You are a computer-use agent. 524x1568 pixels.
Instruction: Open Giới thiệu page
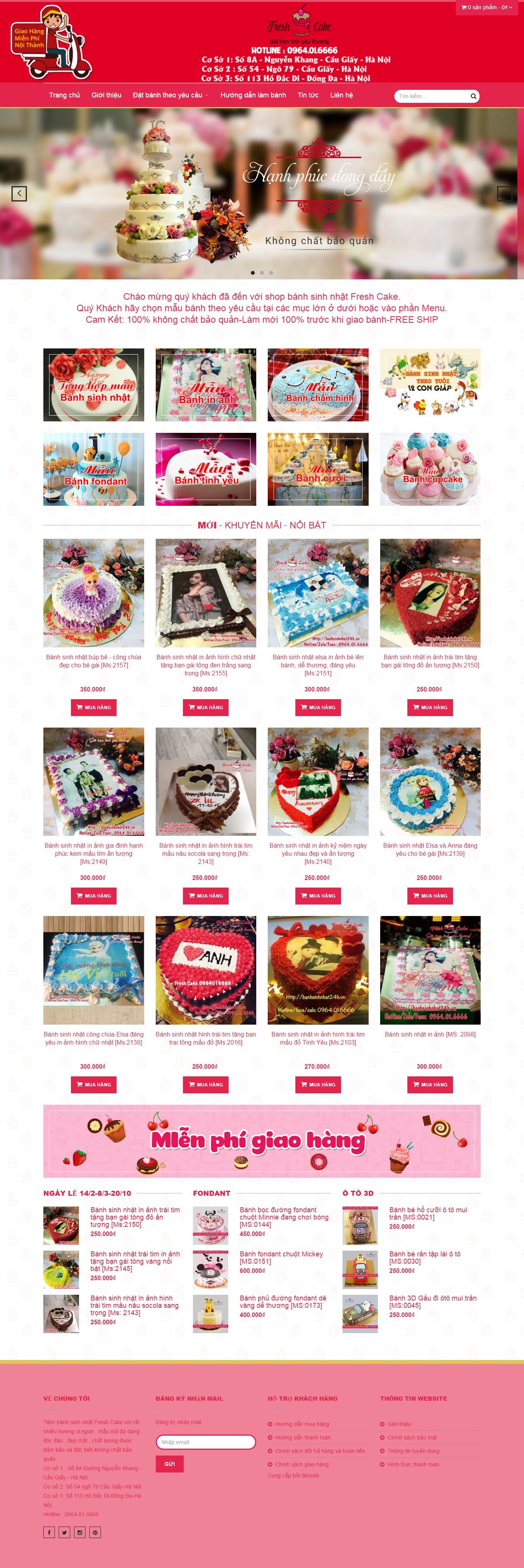coord(106,95)
